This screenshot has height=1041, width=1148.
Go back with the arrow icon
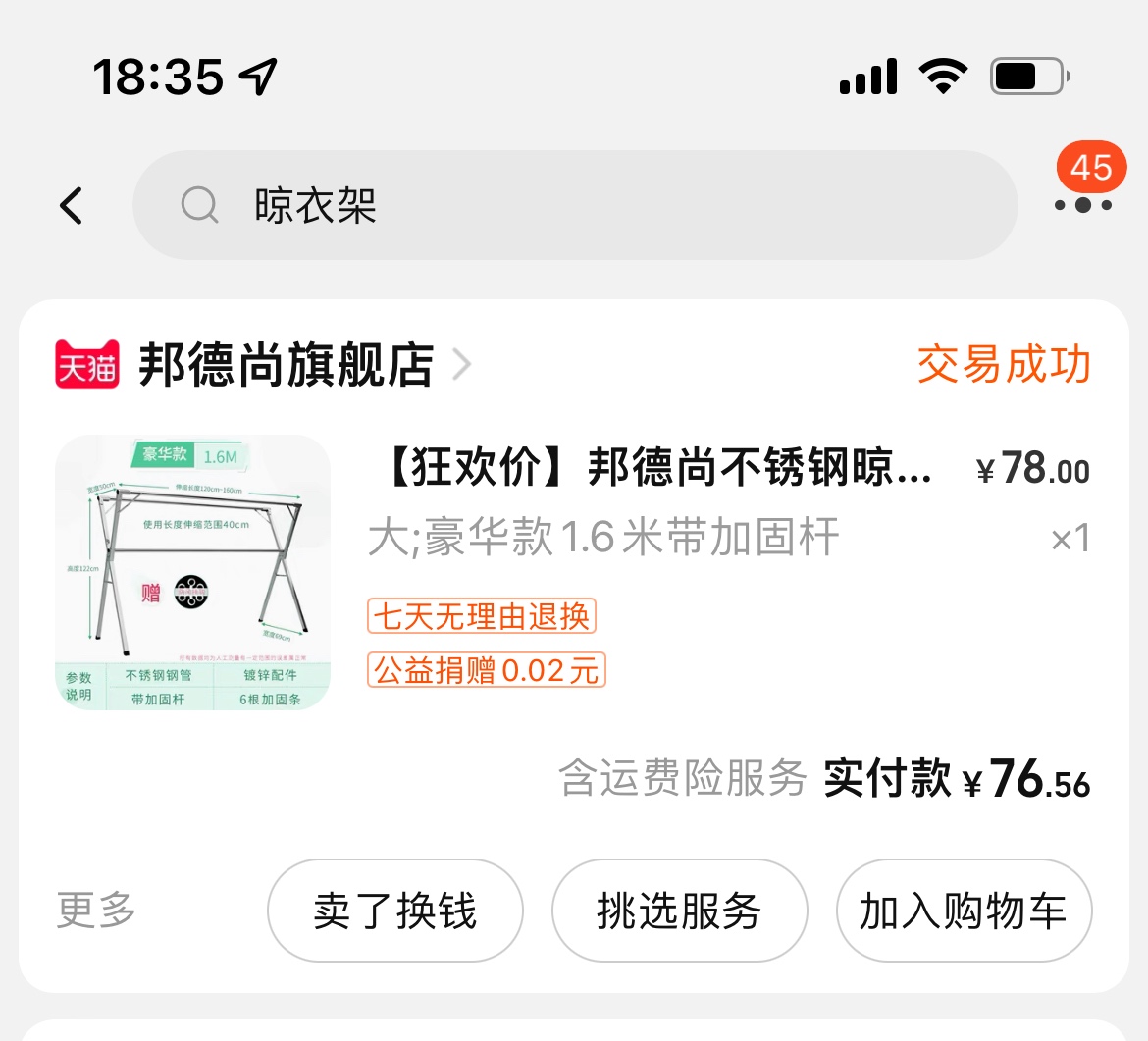point(72,206)
